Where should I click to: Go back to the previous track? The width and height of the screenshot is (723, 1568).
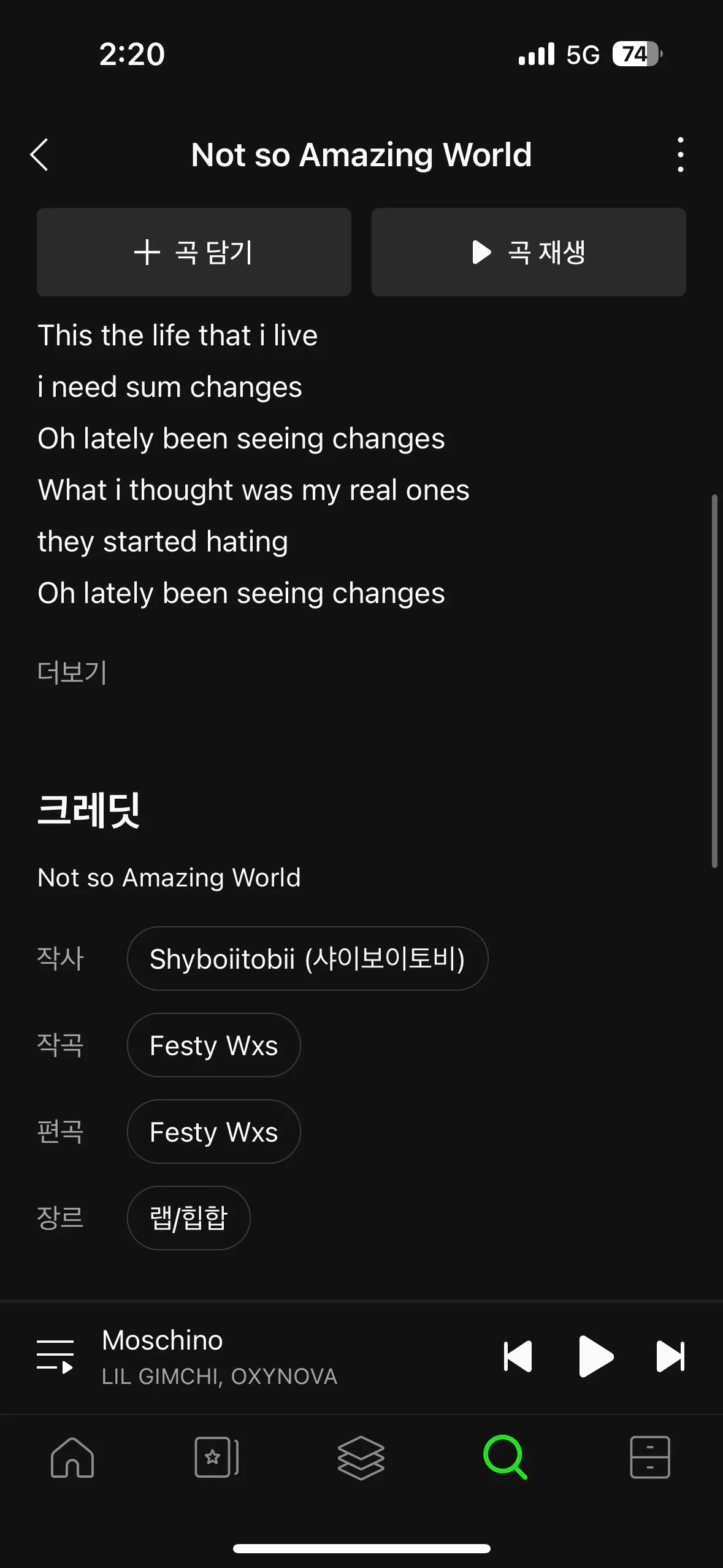(x=518, y=1356)
